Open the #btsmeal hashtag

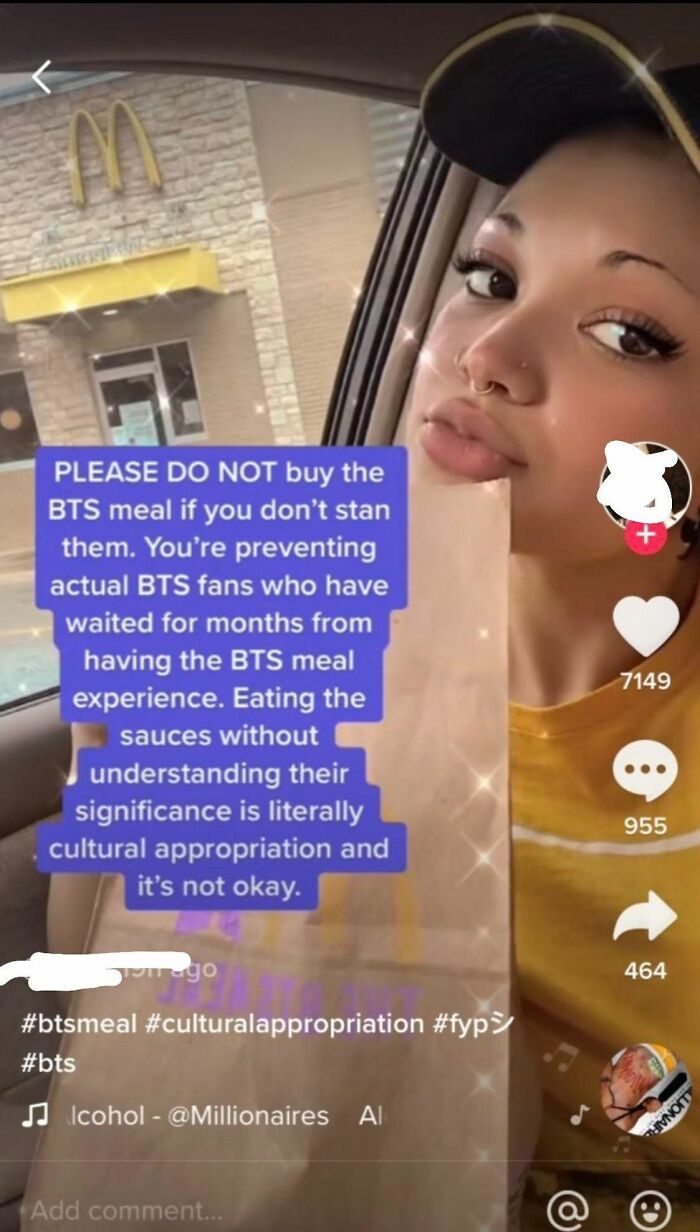82,1024
